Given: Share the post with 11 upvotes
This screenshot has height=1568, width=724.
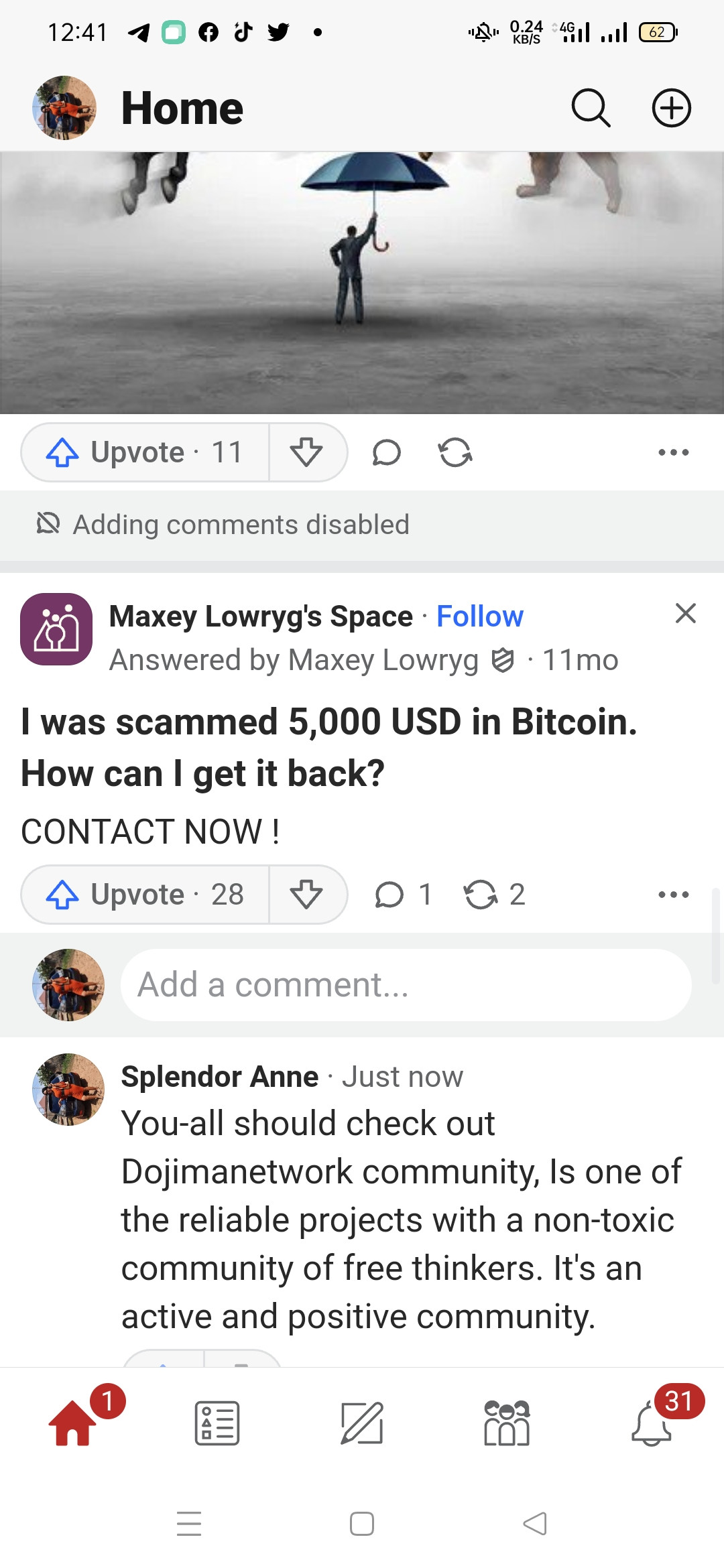Looking at the screenshot, I should (x=455, y=452).
